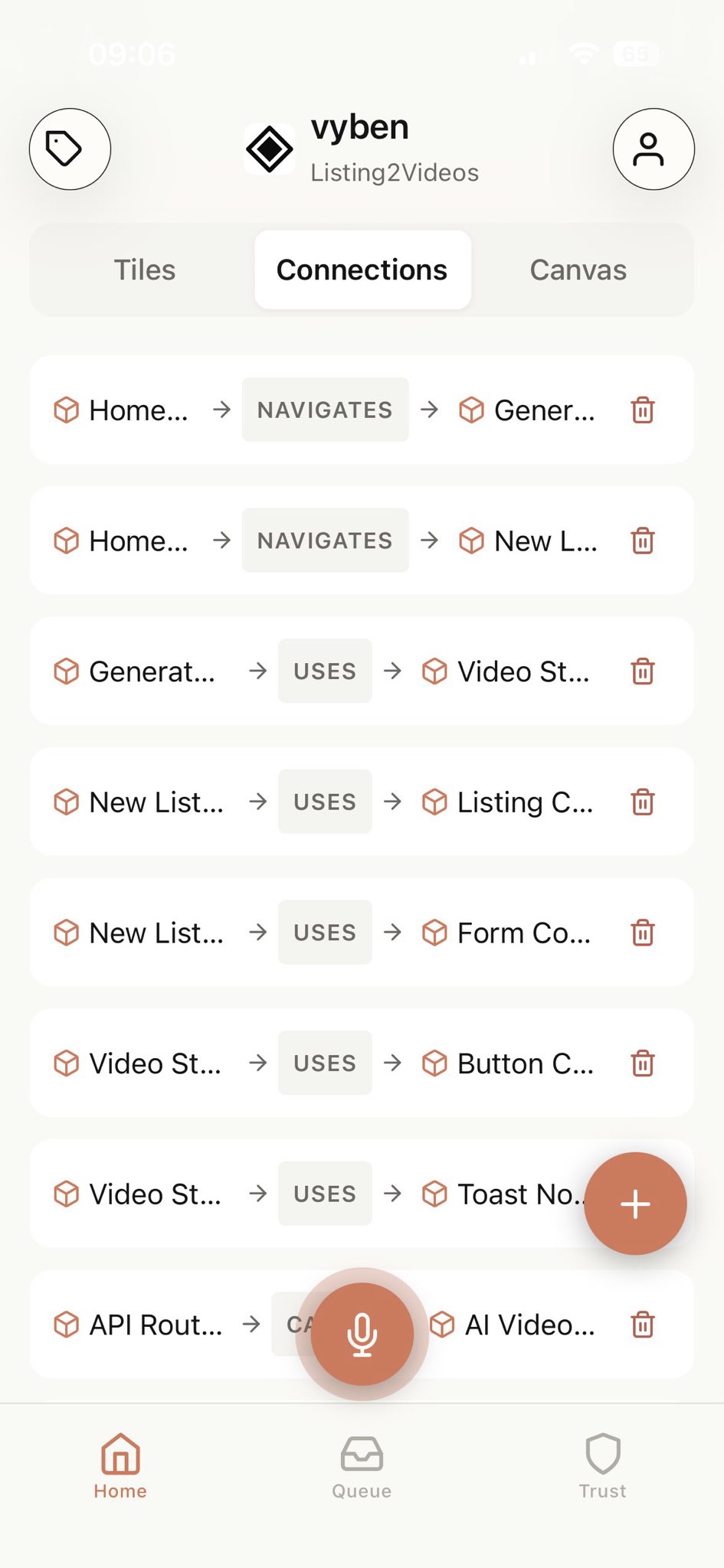Delete the API Rout... to AI Video... connection

pyautogui.click(x=642, y=1325)
